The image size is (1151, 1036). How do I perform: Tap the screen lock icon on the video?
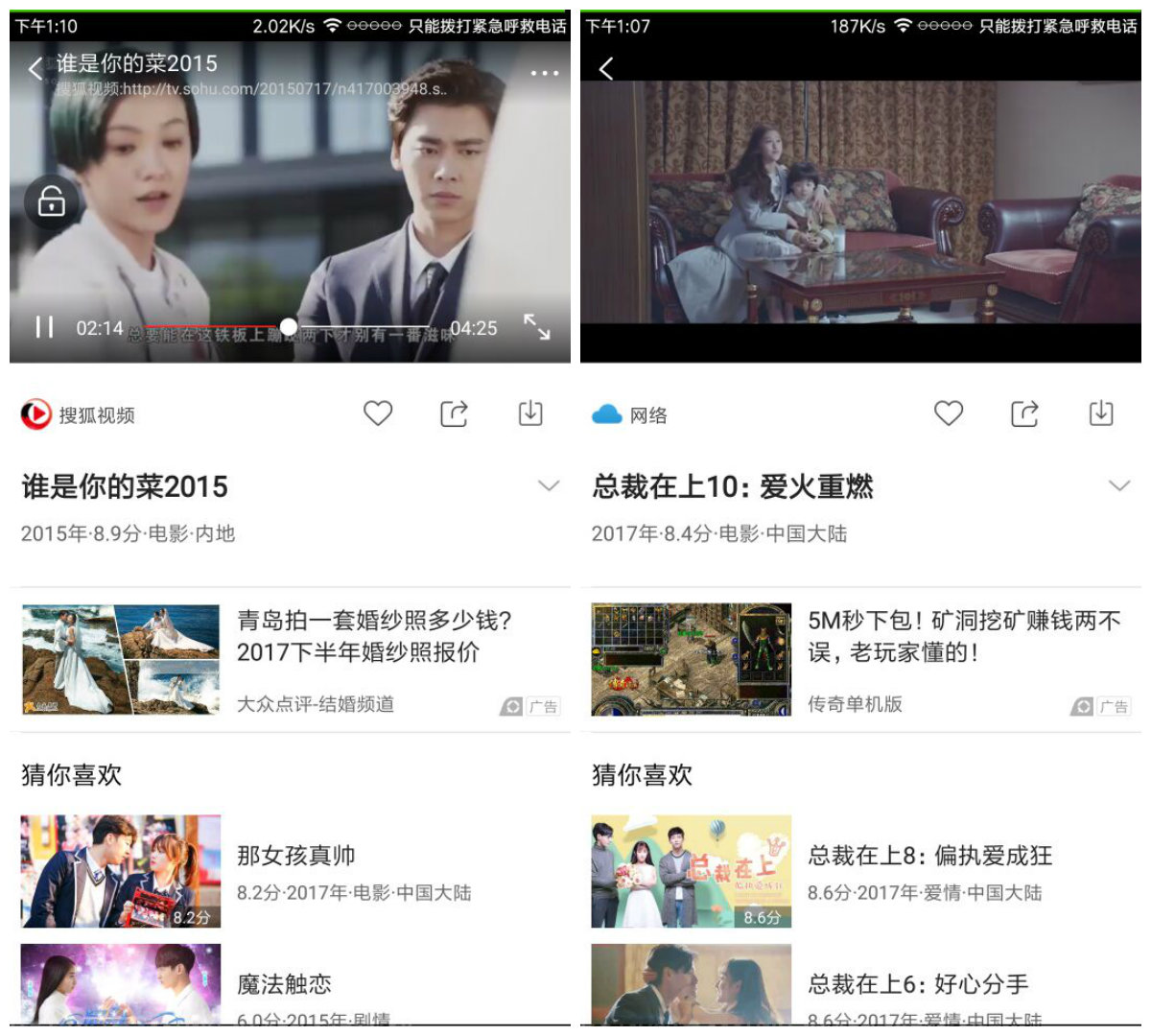point(52,201)
